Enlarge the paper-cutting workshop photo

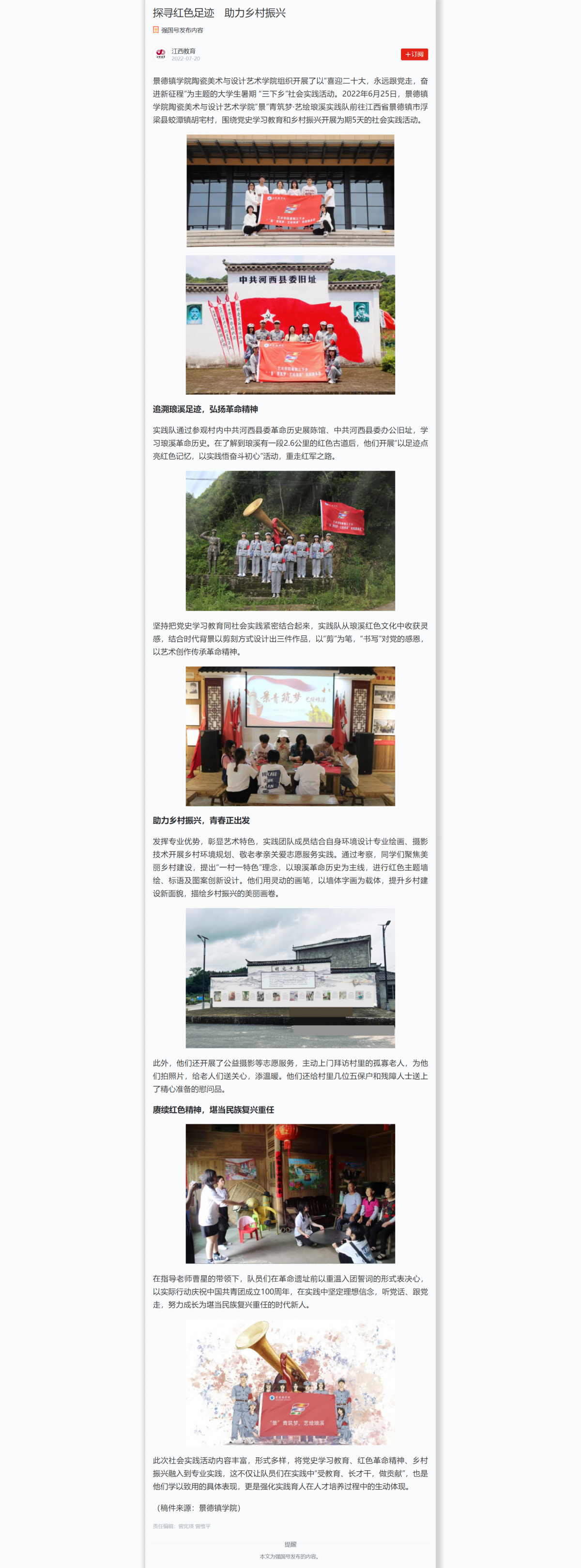[290, 736]
